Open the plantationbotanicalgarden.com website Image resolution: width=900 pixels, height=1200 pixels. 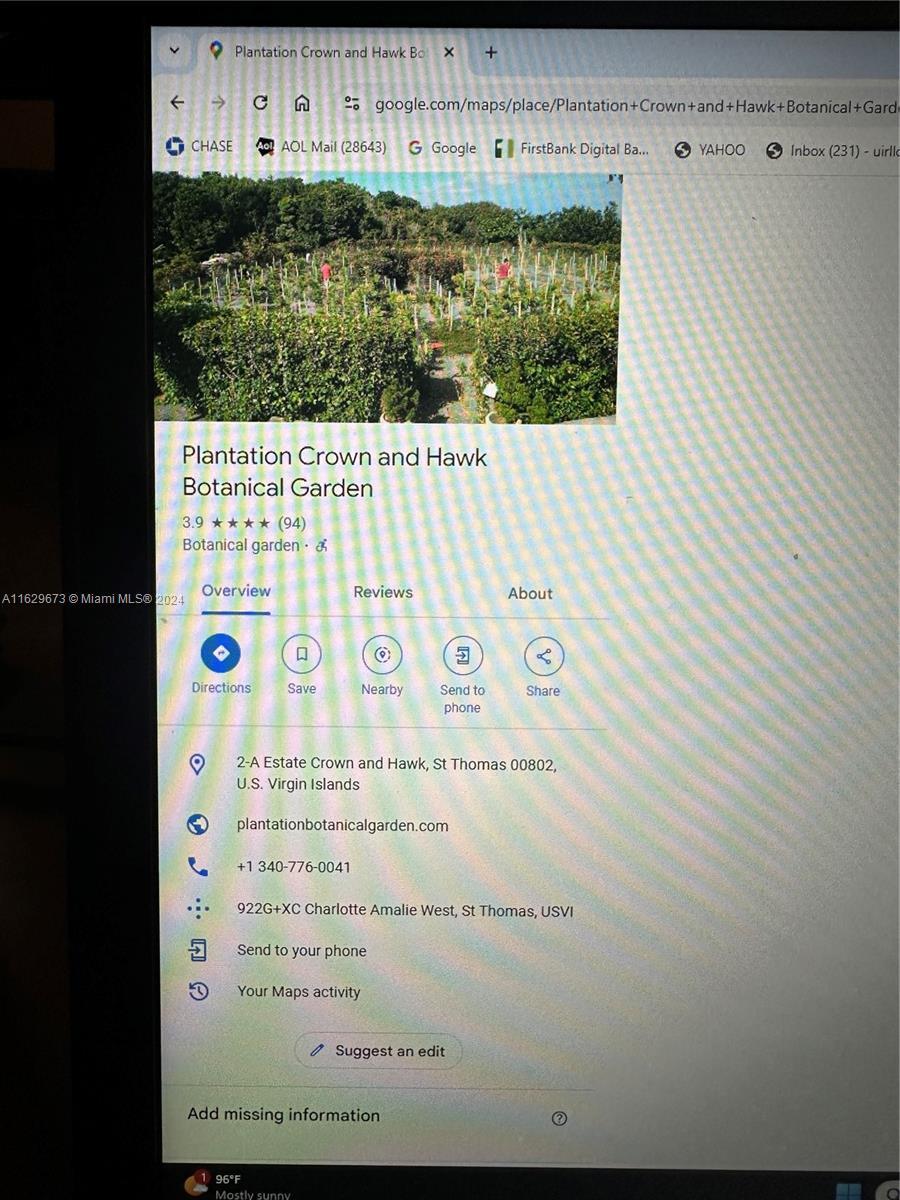342,825
